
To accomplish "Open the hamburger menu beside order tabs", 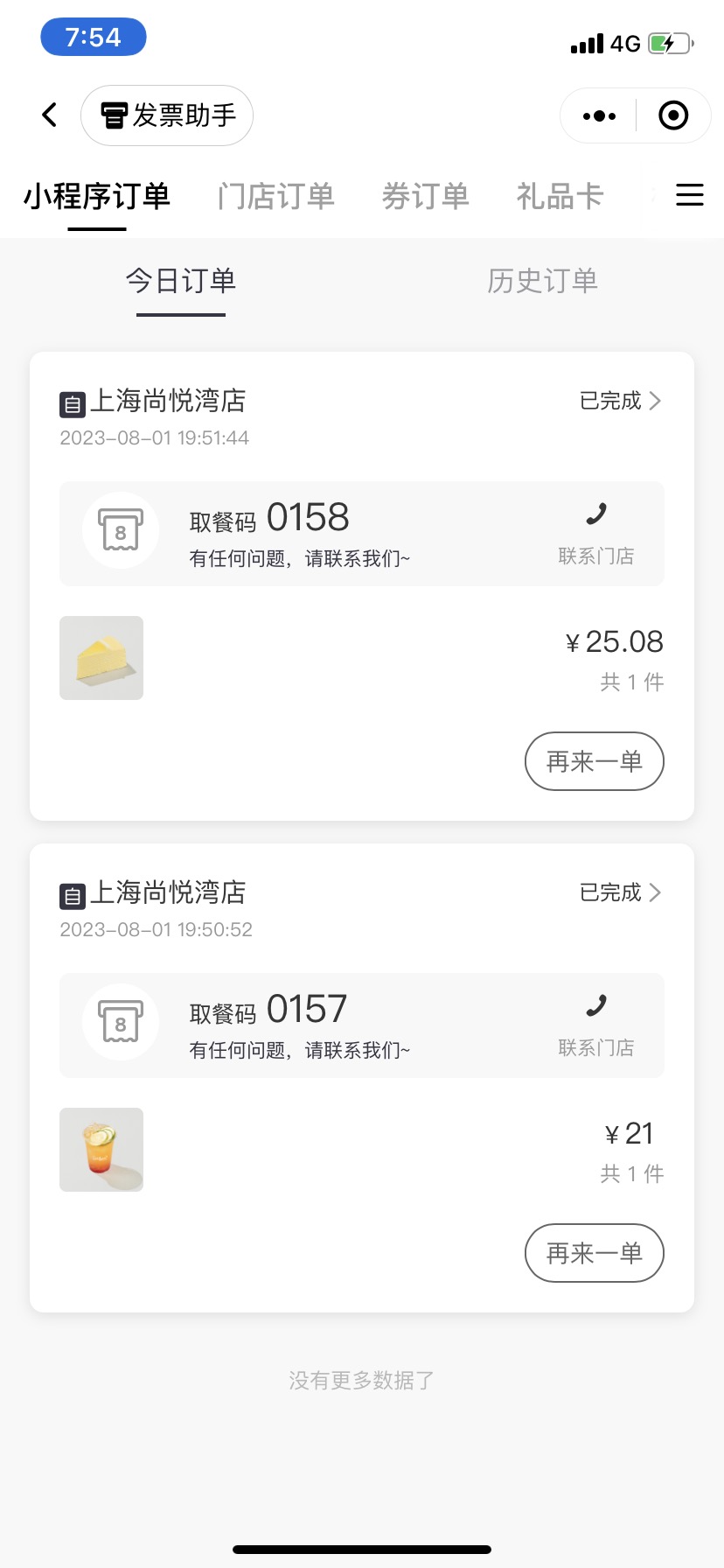I will pos(690,195).
